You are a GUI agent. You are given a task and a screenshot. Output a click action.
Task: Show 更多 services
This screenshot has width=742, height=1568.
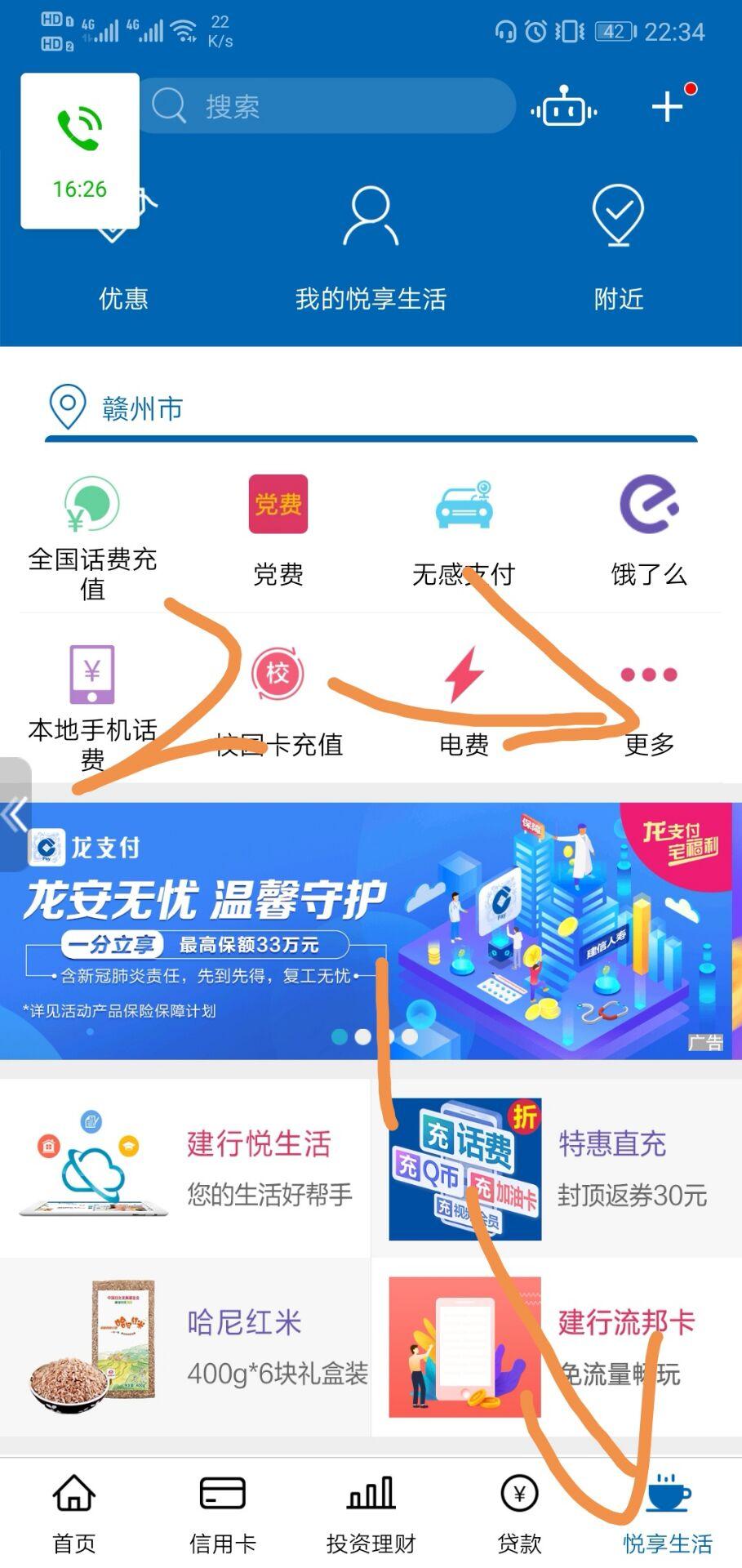coord(649,702)
